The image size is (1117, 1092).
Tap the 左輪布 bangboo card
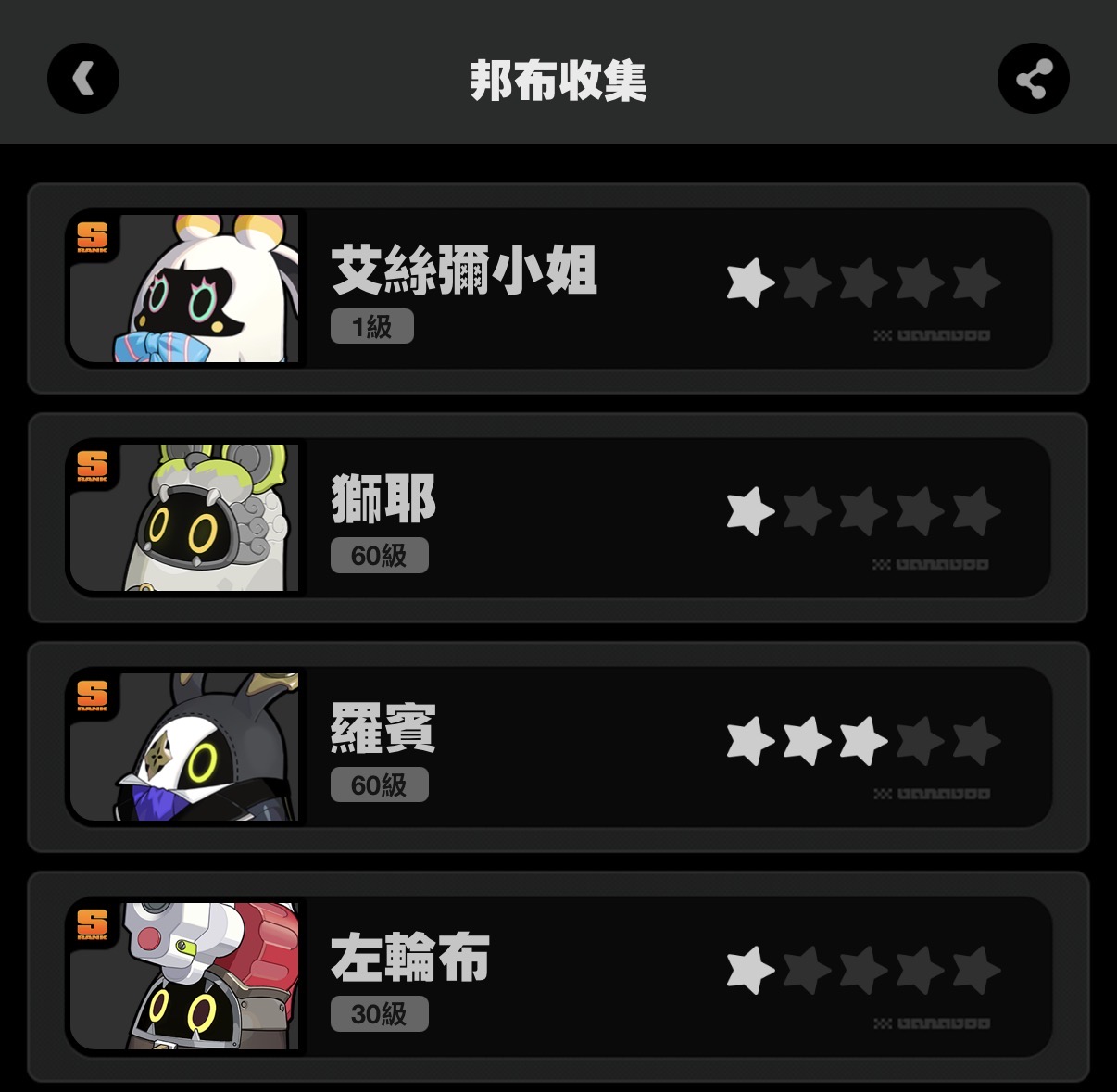click(558, 975)
